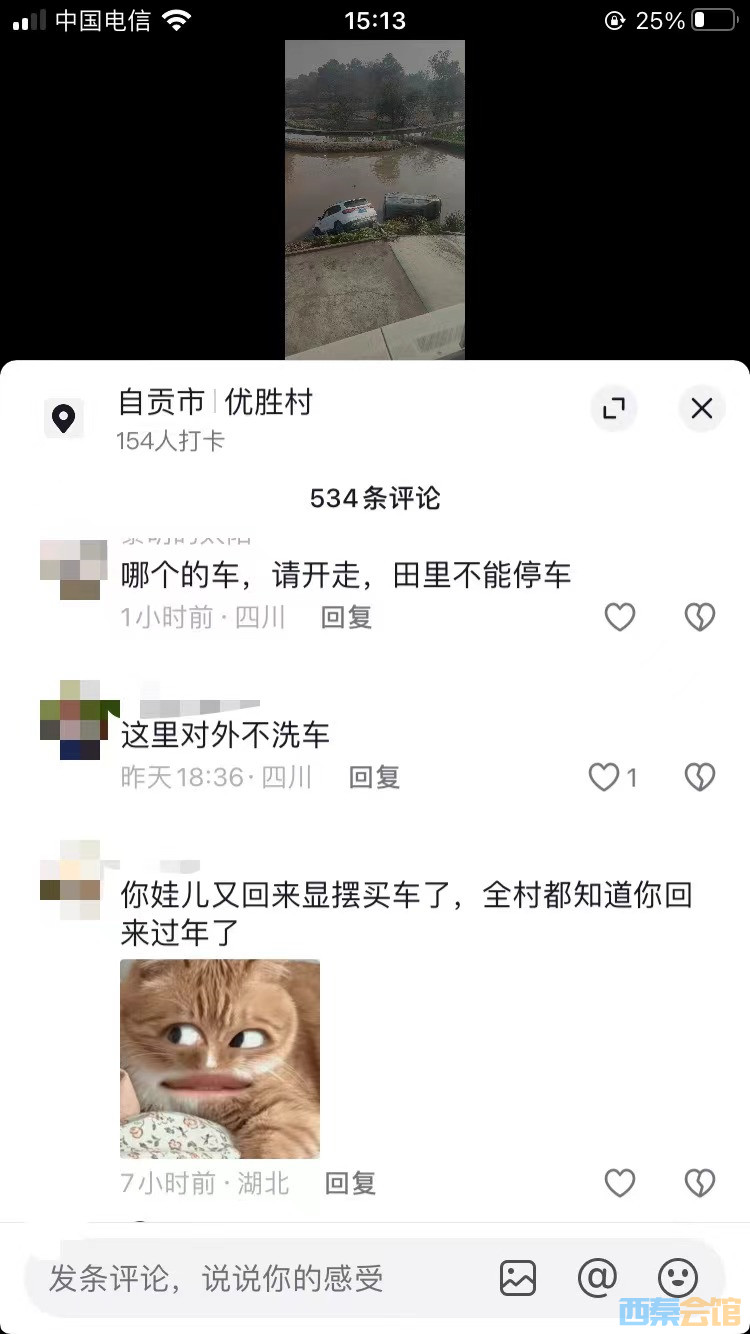
Task: Attach a picture to your comment
Action: 518,1278
